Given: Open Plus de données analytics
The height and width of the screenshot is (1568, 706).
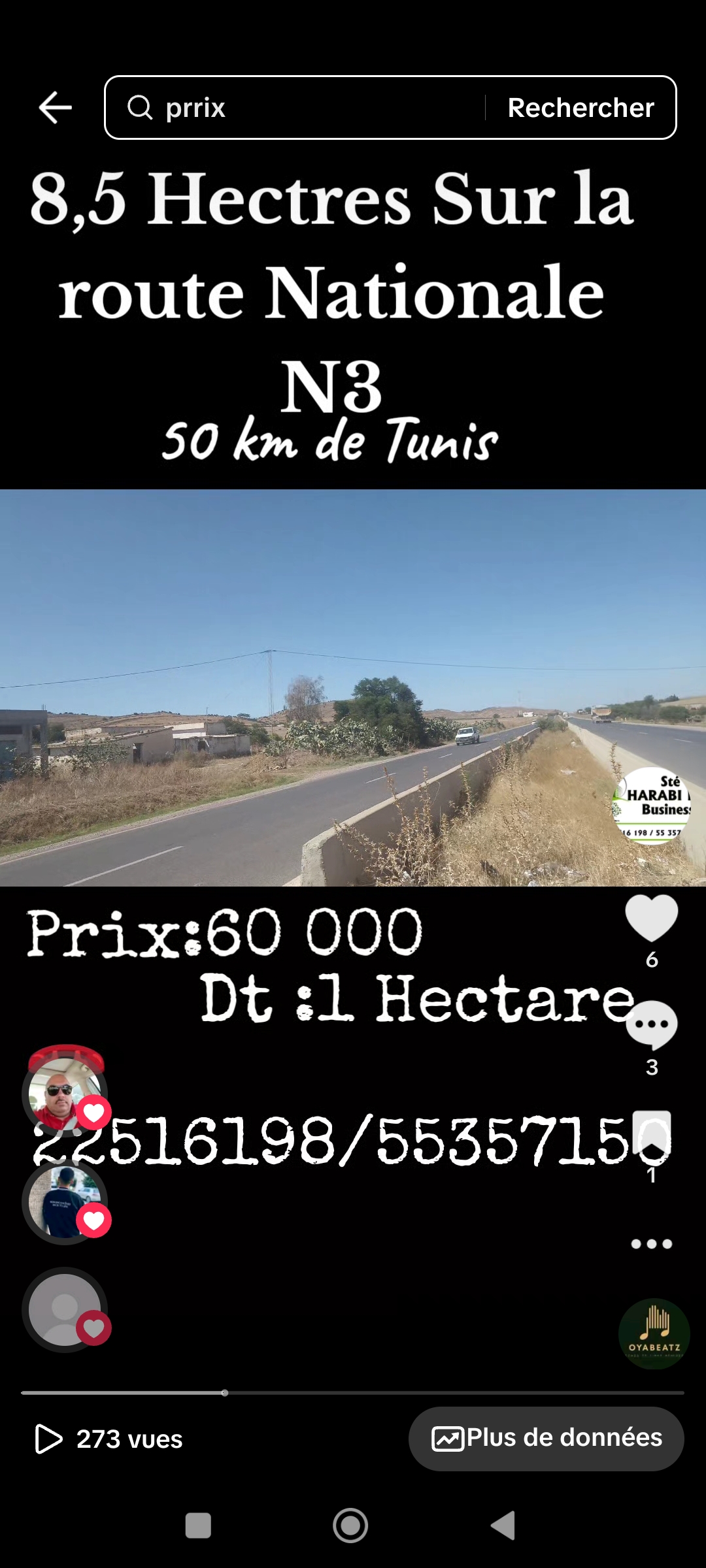Looking at the screenshot, I should [546, 1439].
